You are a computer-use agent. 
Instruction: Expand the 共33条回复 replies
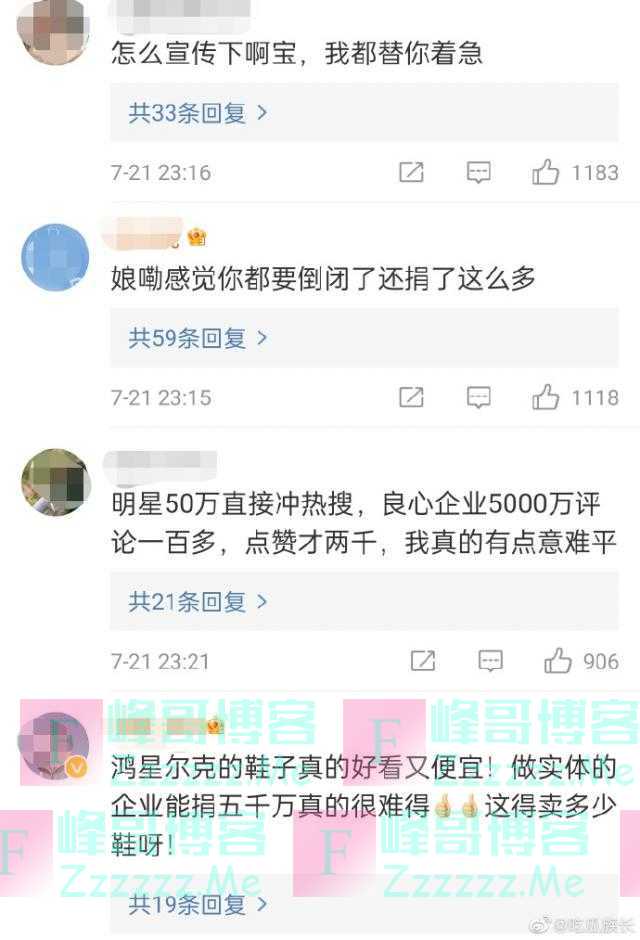[198, 112]
